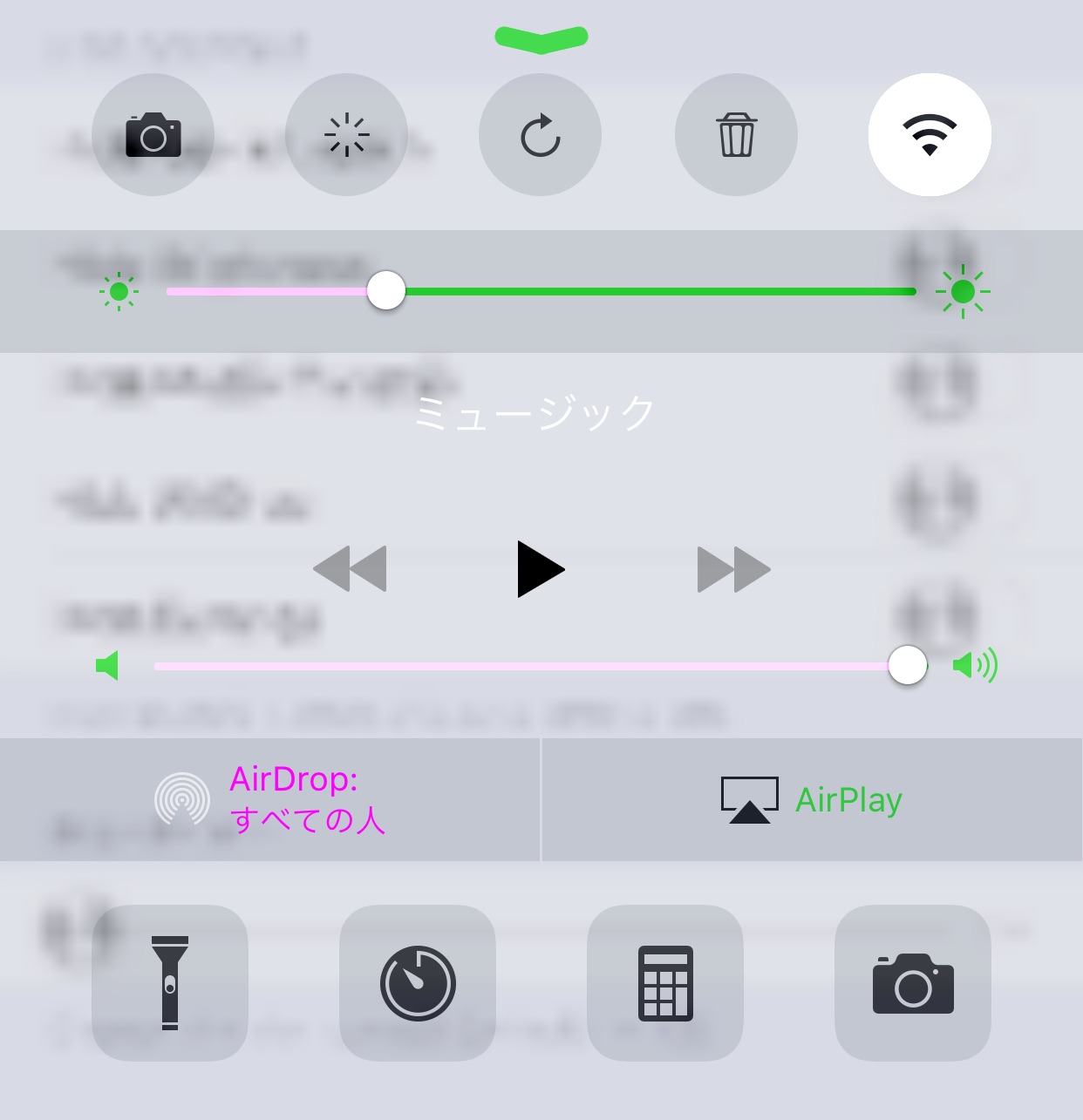Skip back to previous track
This screenshot has height=1120, width=1083.
(x=350, y=569)
